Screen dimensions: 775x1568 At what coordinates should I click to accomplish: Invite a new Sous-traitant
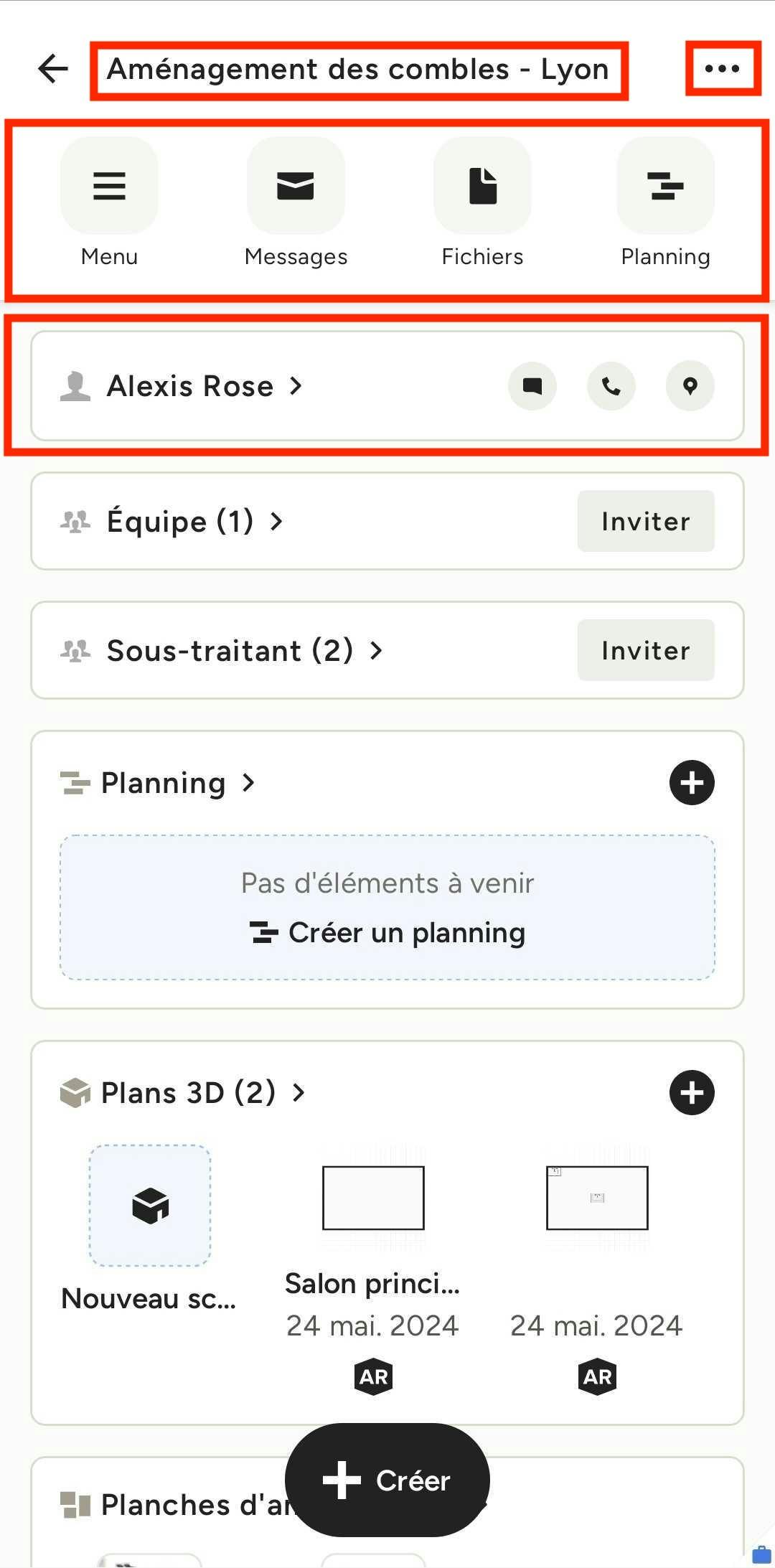(x=646, y=650)
